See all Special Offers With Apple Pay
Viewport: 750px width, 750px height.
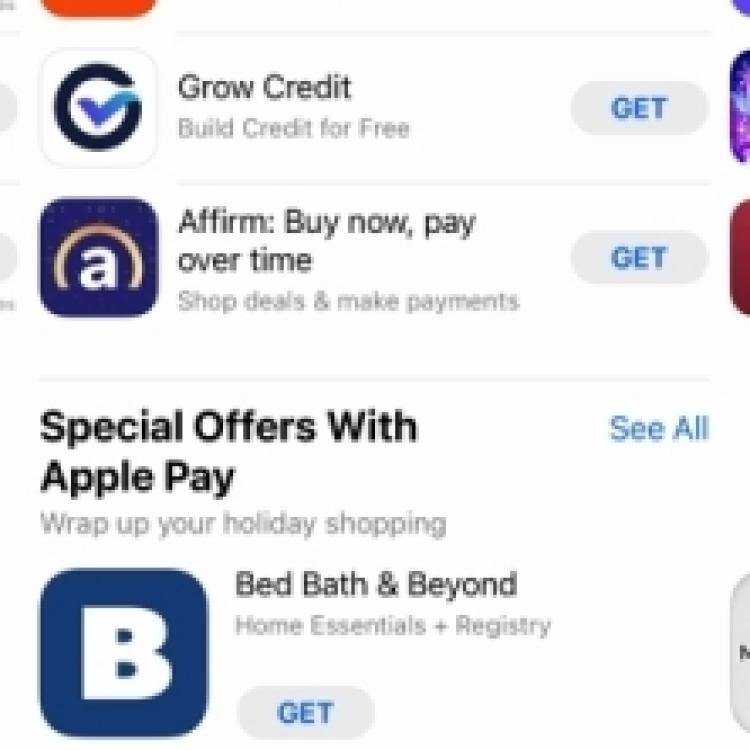tap(658, 428)
